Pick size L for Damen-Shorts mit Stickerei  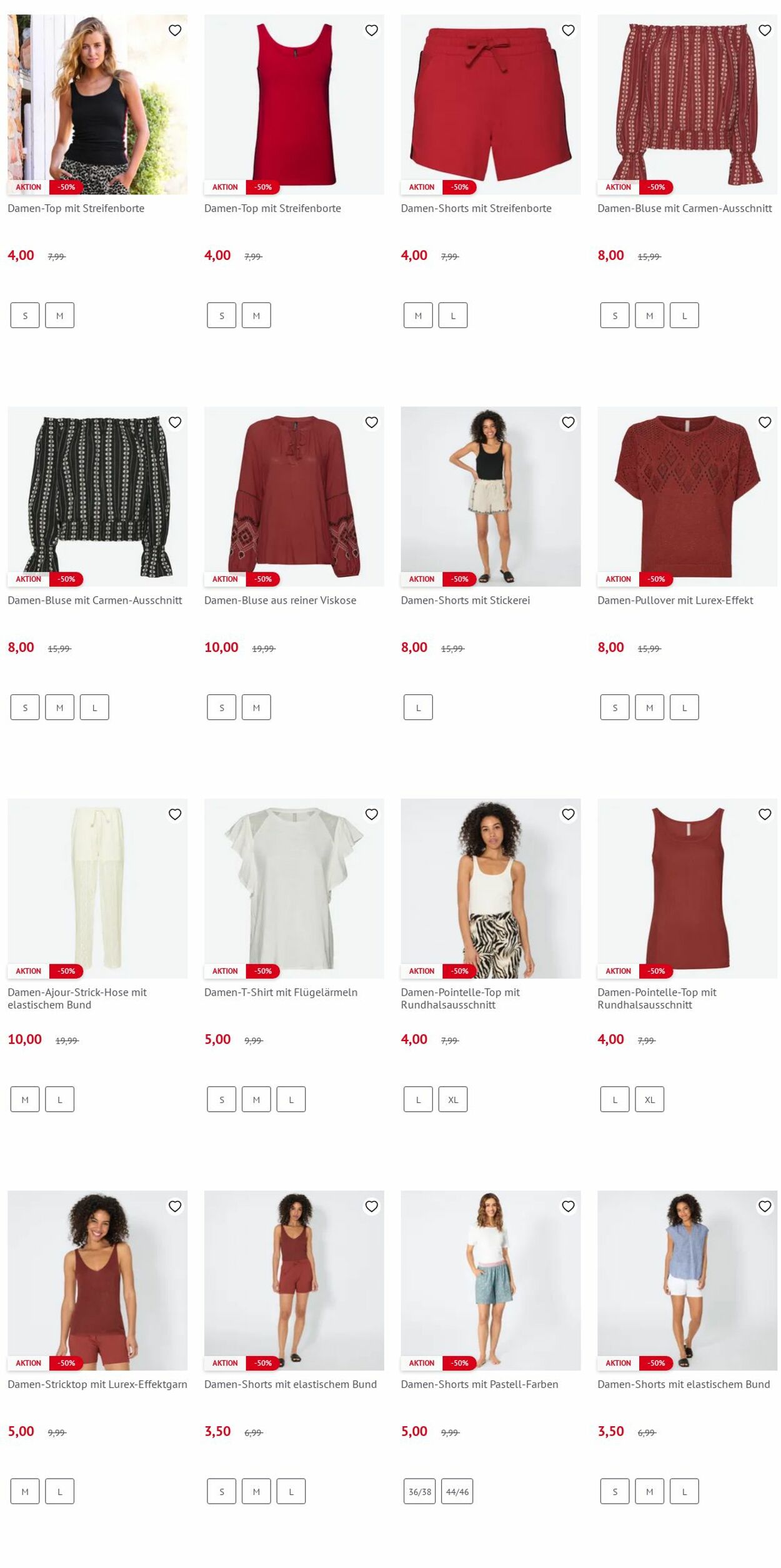click(x=418, y=707)
